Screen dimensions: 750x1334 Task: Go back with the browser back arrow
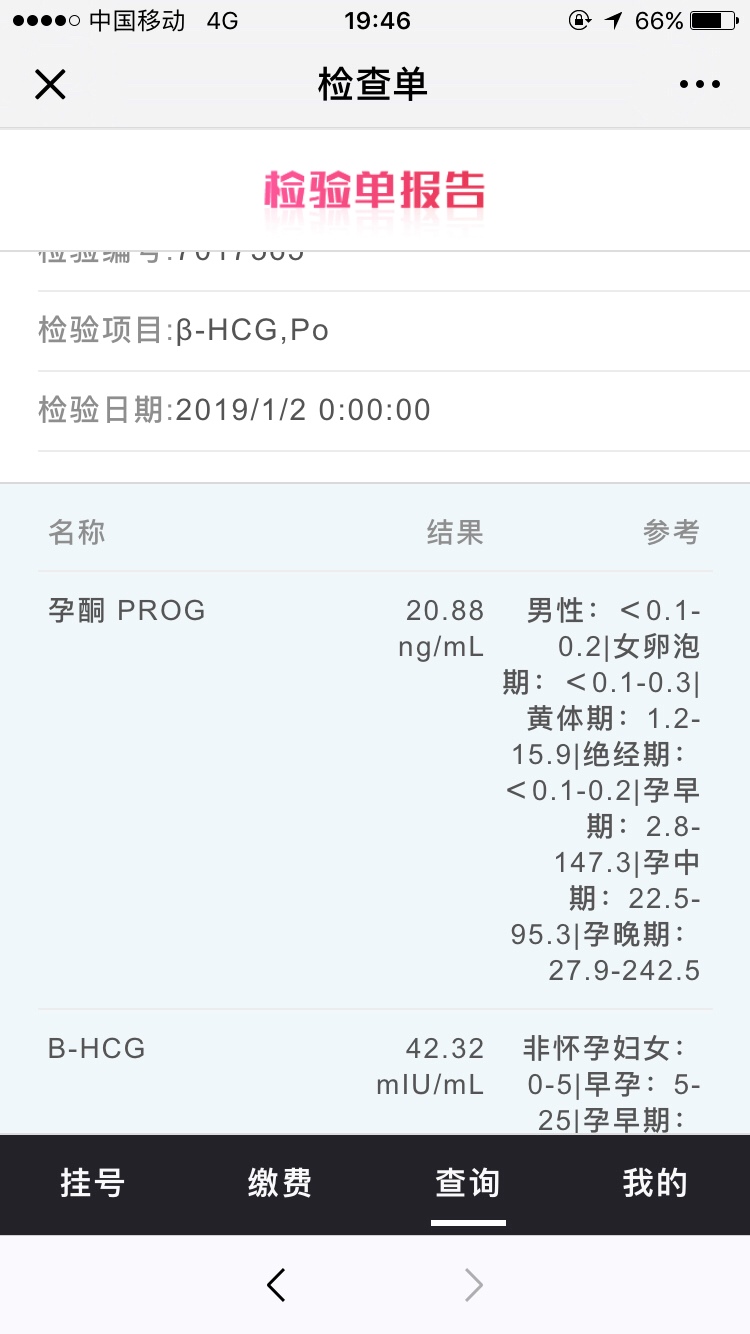[277, 1285]
